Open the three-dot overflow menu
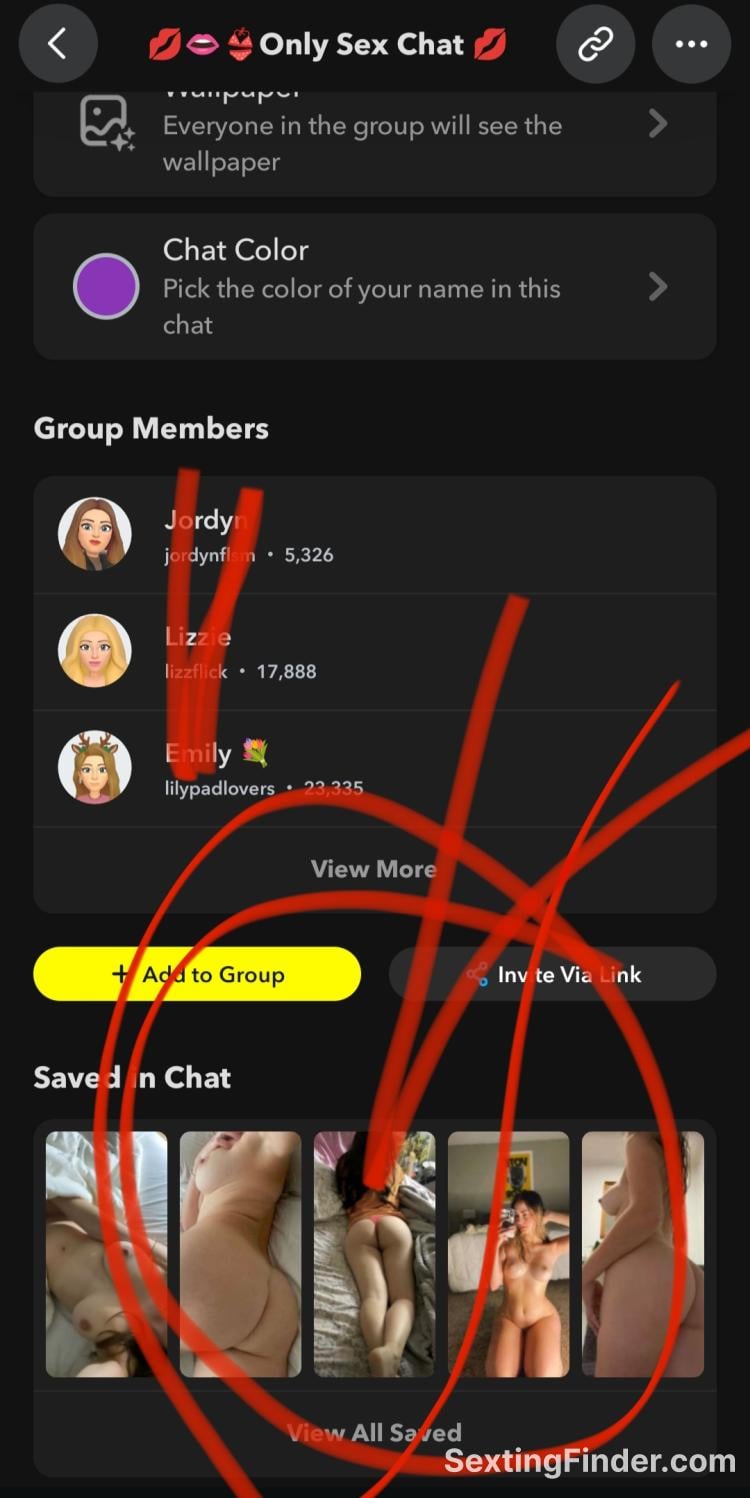 coord(691,44)
